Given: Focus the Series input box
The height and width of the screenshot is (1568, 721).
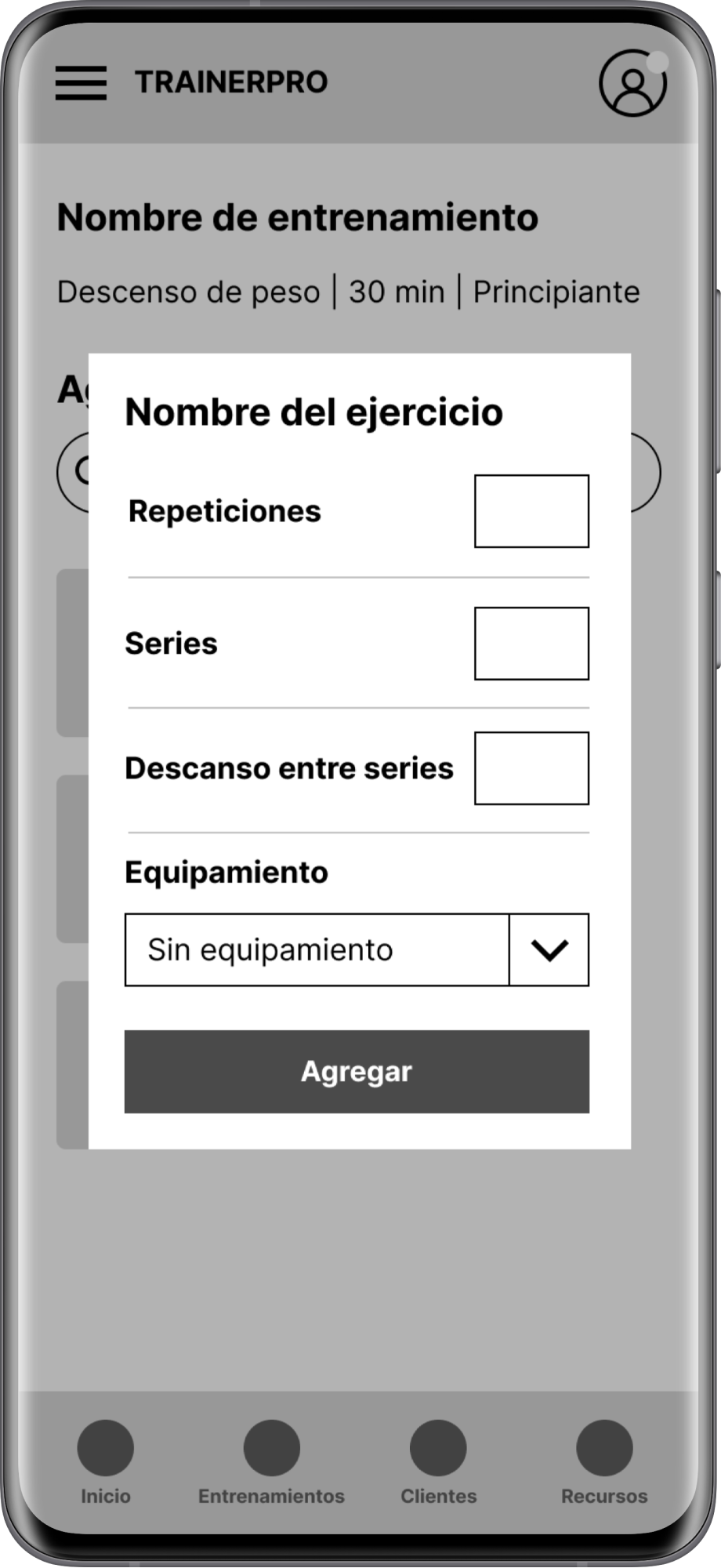Looking at the screenshot, I should pos(531,644).
